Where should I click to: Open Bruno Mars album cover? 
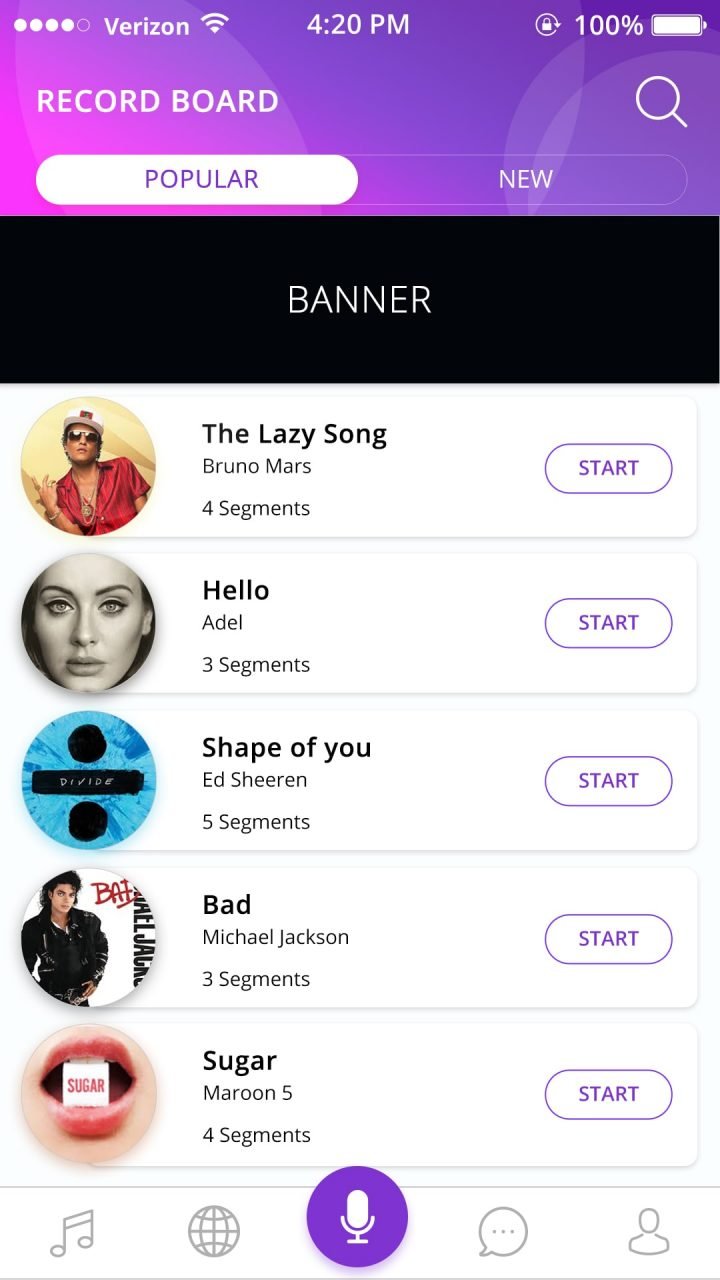(x=88, y=466)
